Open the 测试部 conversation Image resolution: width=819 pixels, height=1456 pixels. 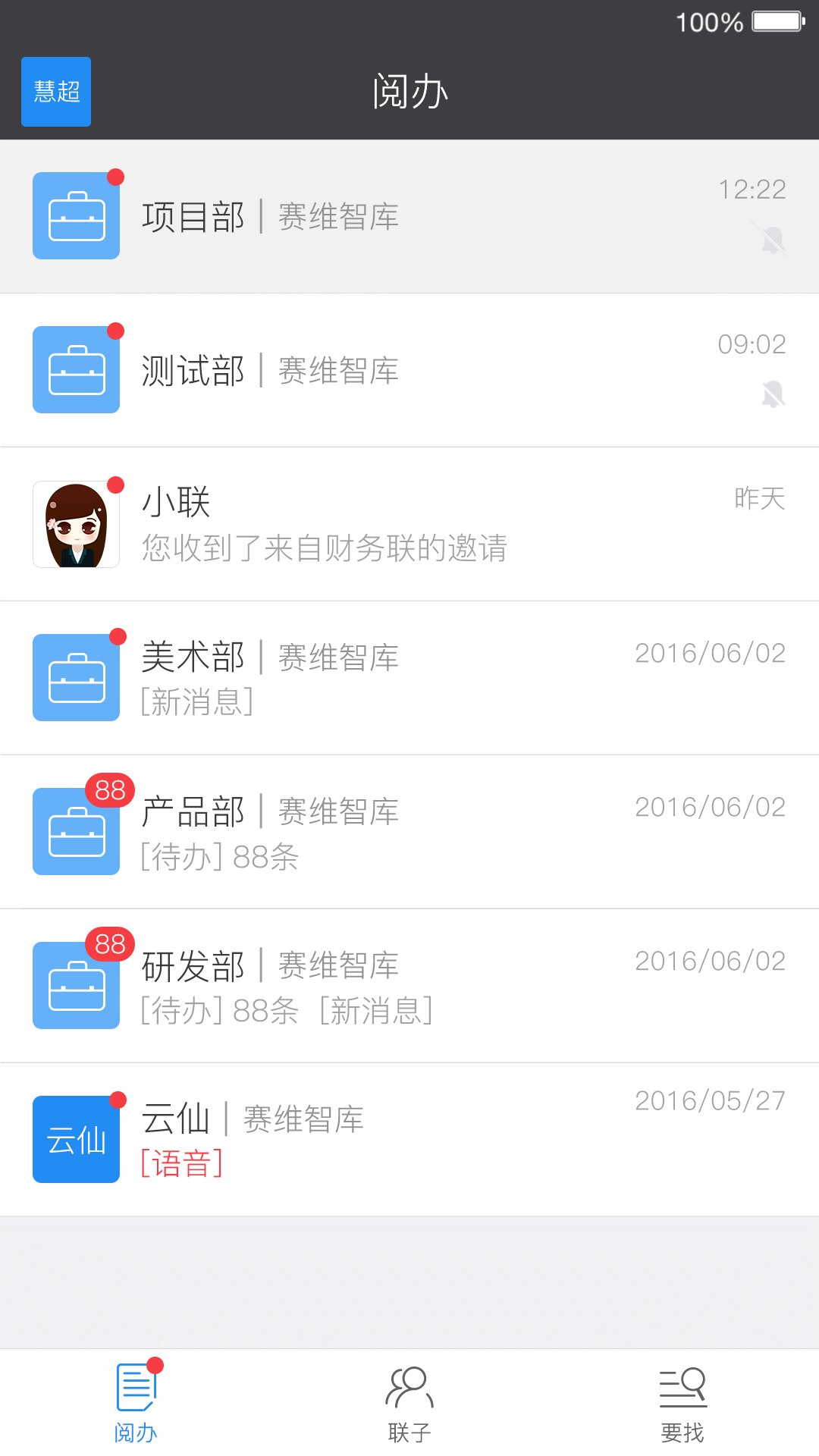click(409, 371)
